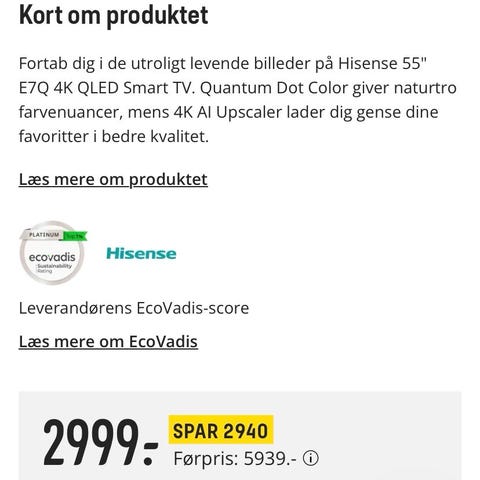Tap the info icon next to Førpris
This screenshot has width=480, height=480.
click(x=310, y=458)
